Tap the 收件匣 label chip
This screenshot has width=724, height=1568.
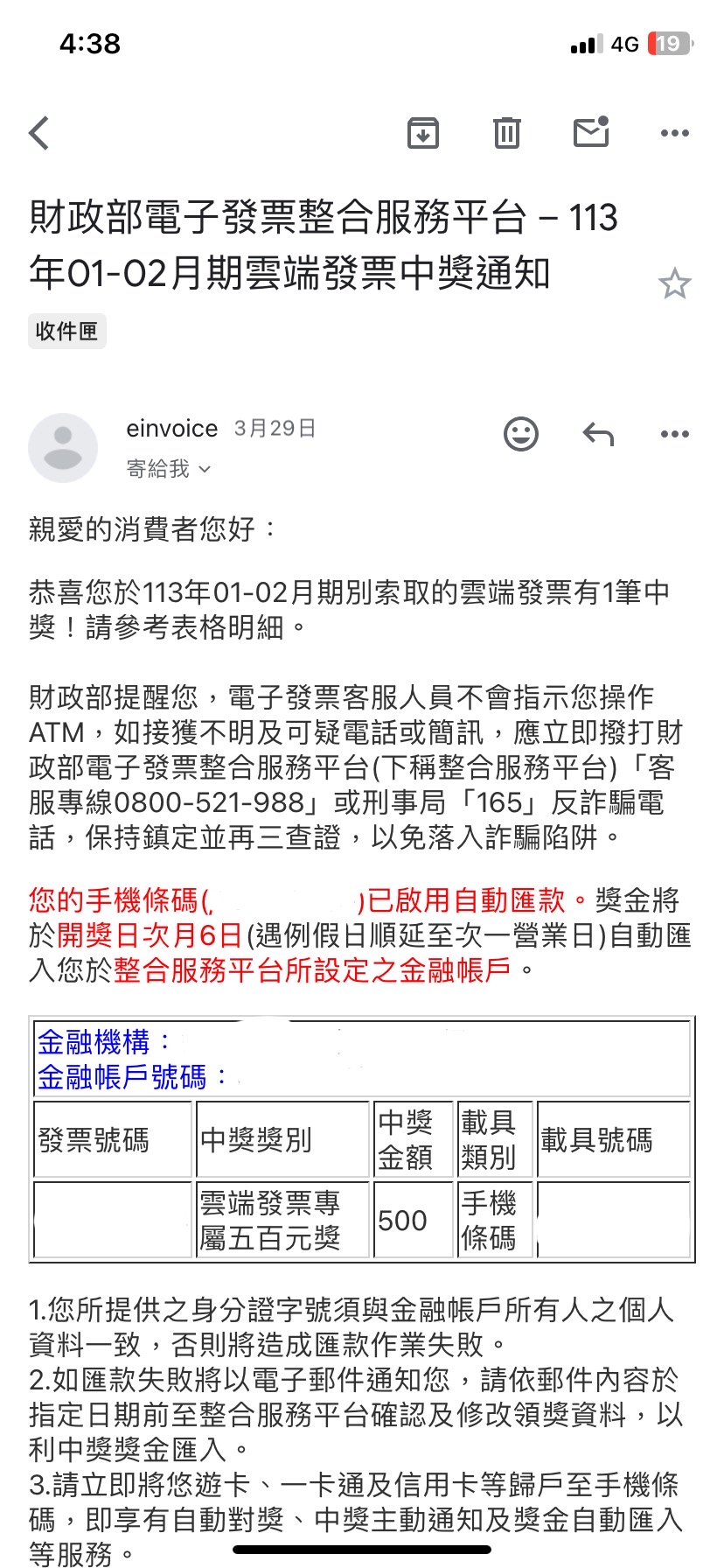(67, 332)
